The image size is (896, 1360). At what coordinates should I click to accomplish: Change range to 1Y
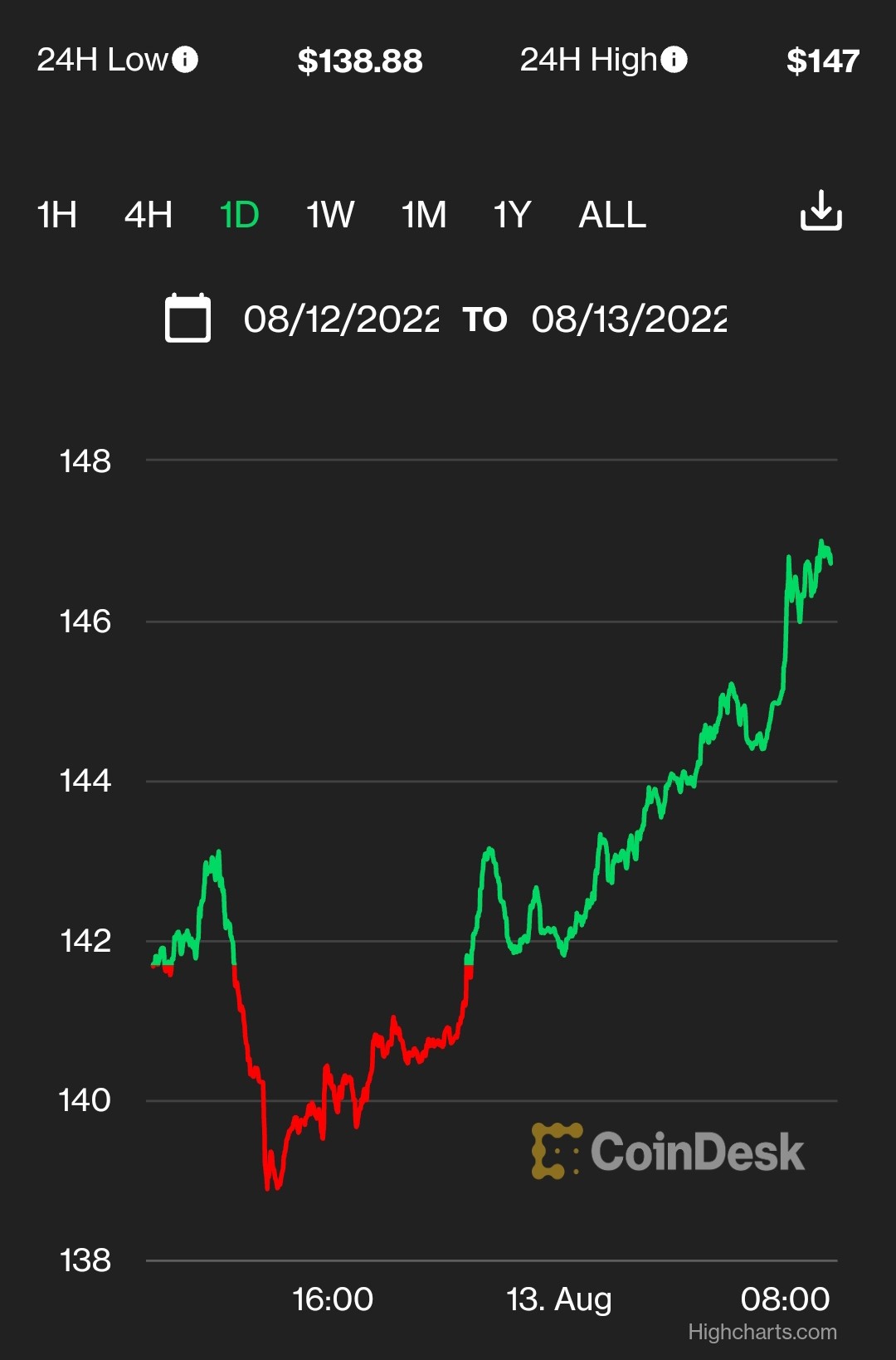[512, 215]
